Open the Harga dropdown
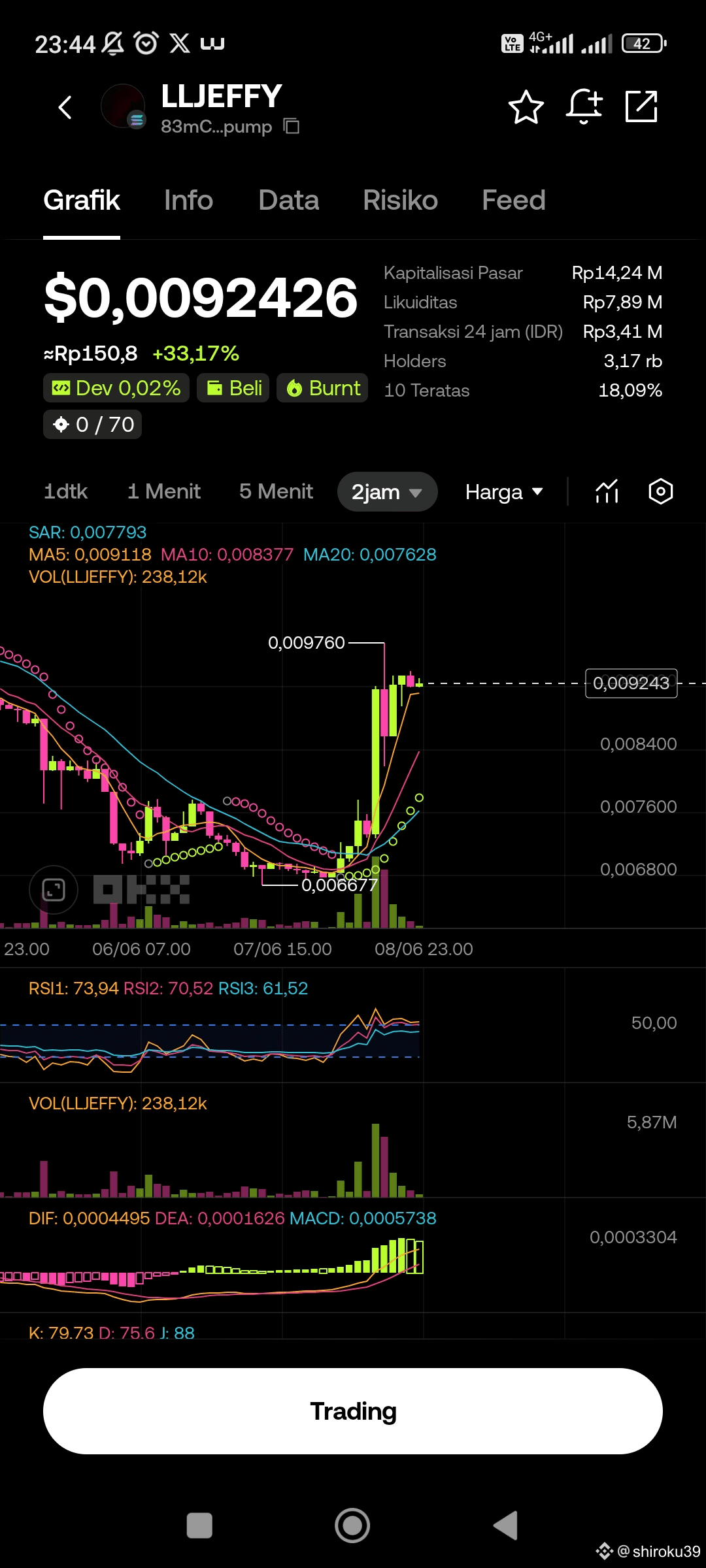 tap(504, 492)
